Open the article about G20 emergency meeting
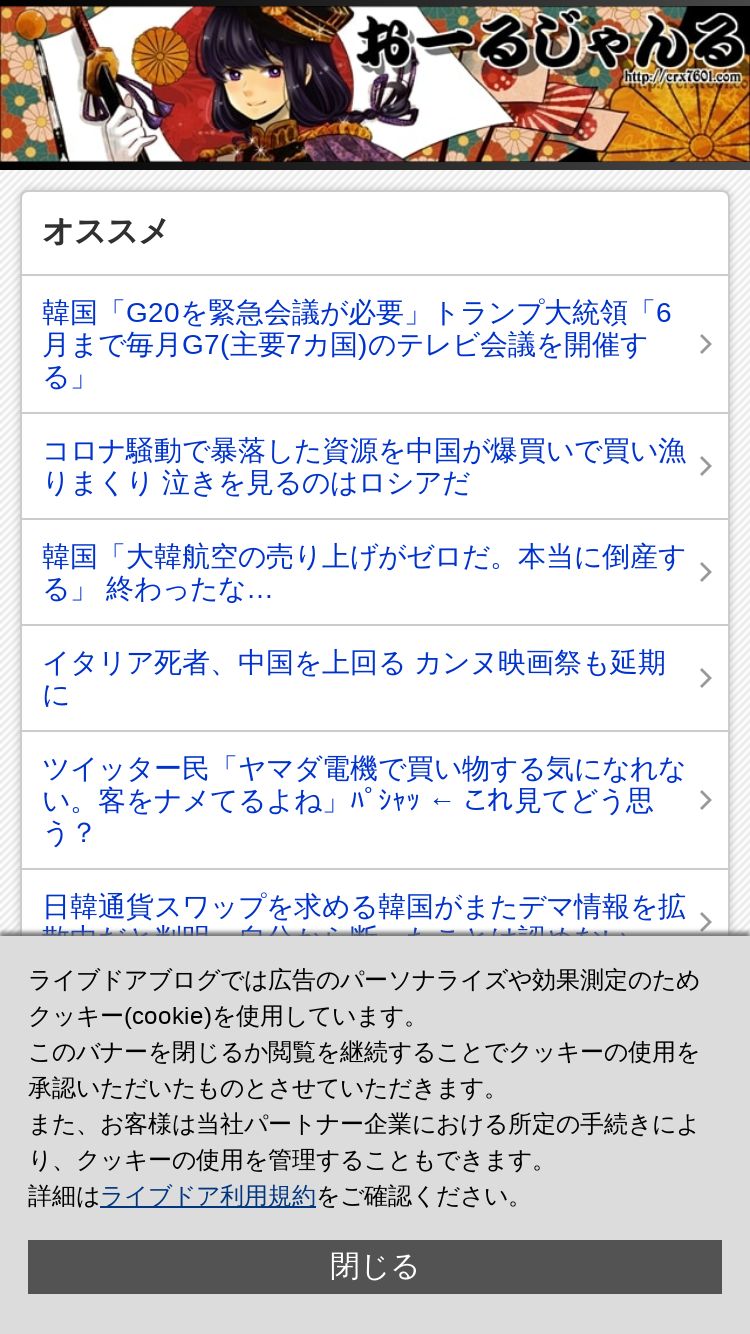750x1334 pixels. (375, 344)
